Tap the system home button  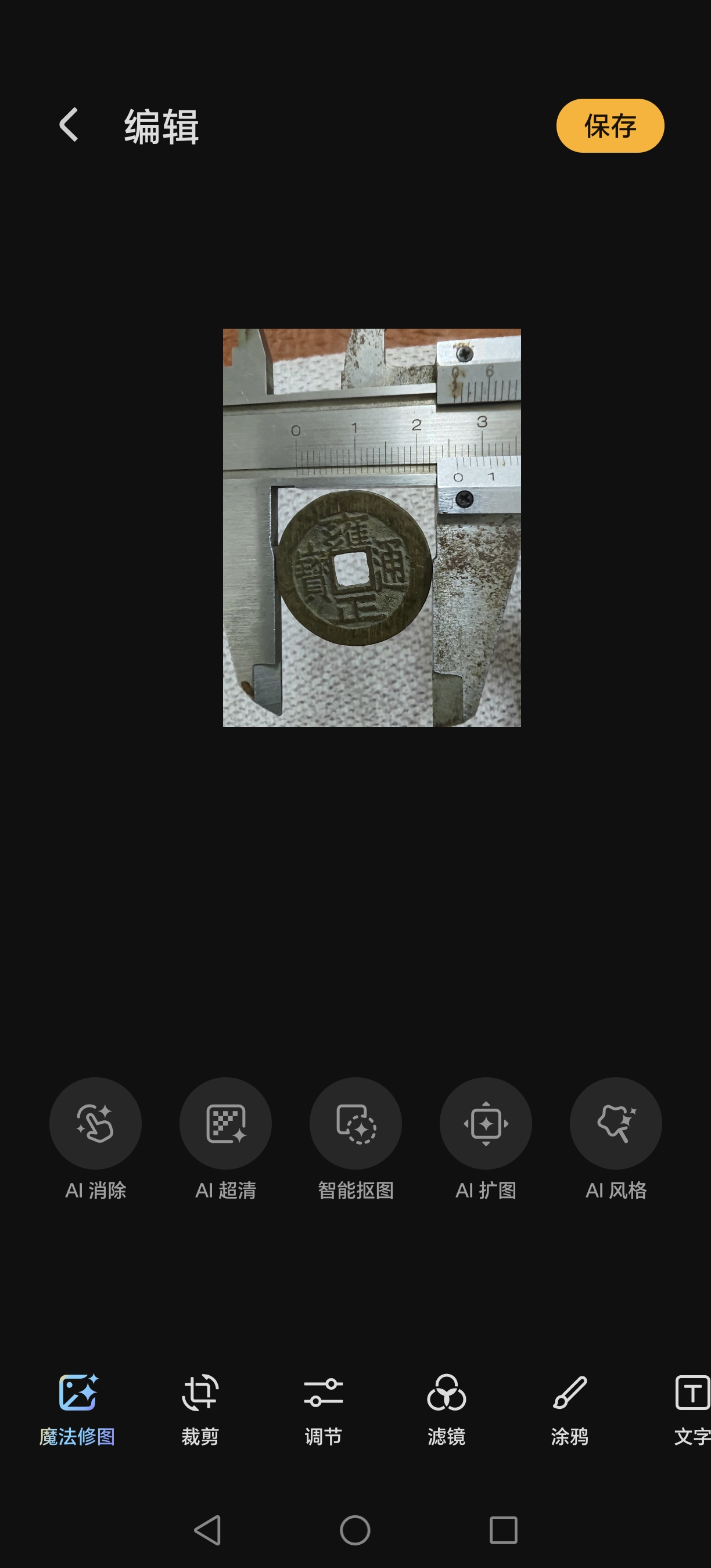click(x=355, y=1530)
